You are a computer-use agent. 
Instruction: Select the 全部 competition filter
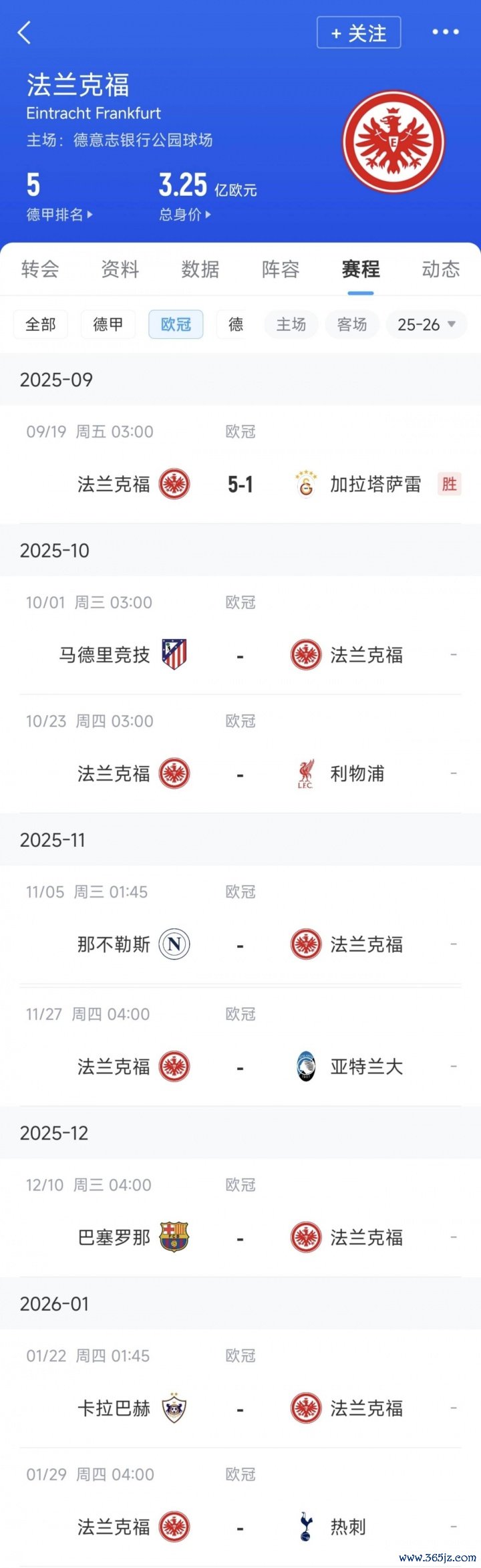coord(41,325)
